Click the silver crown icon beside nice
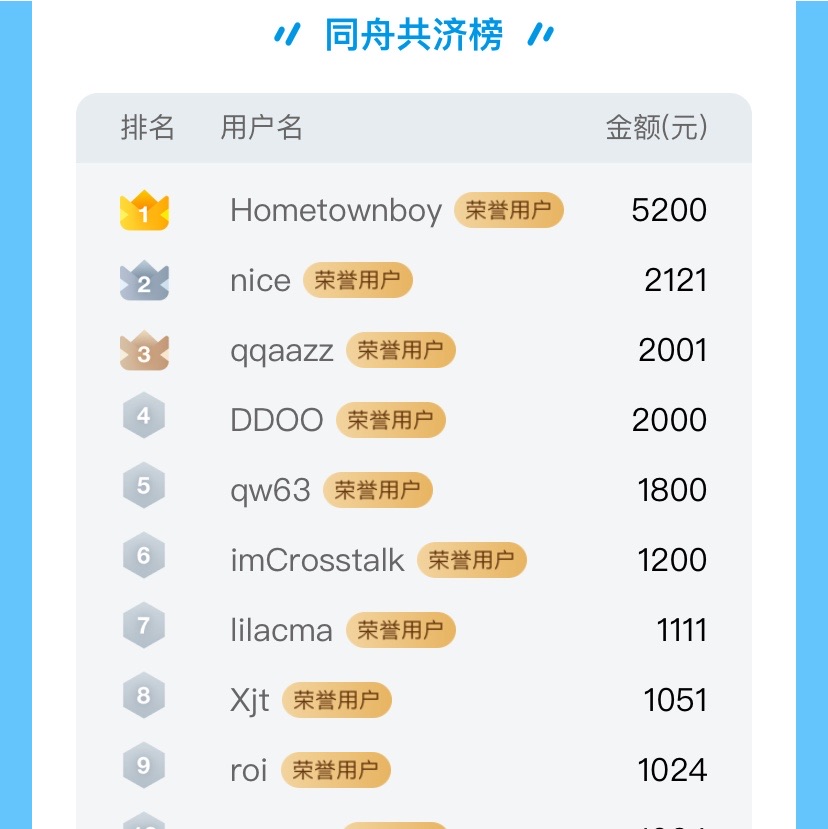 [143, 280]
